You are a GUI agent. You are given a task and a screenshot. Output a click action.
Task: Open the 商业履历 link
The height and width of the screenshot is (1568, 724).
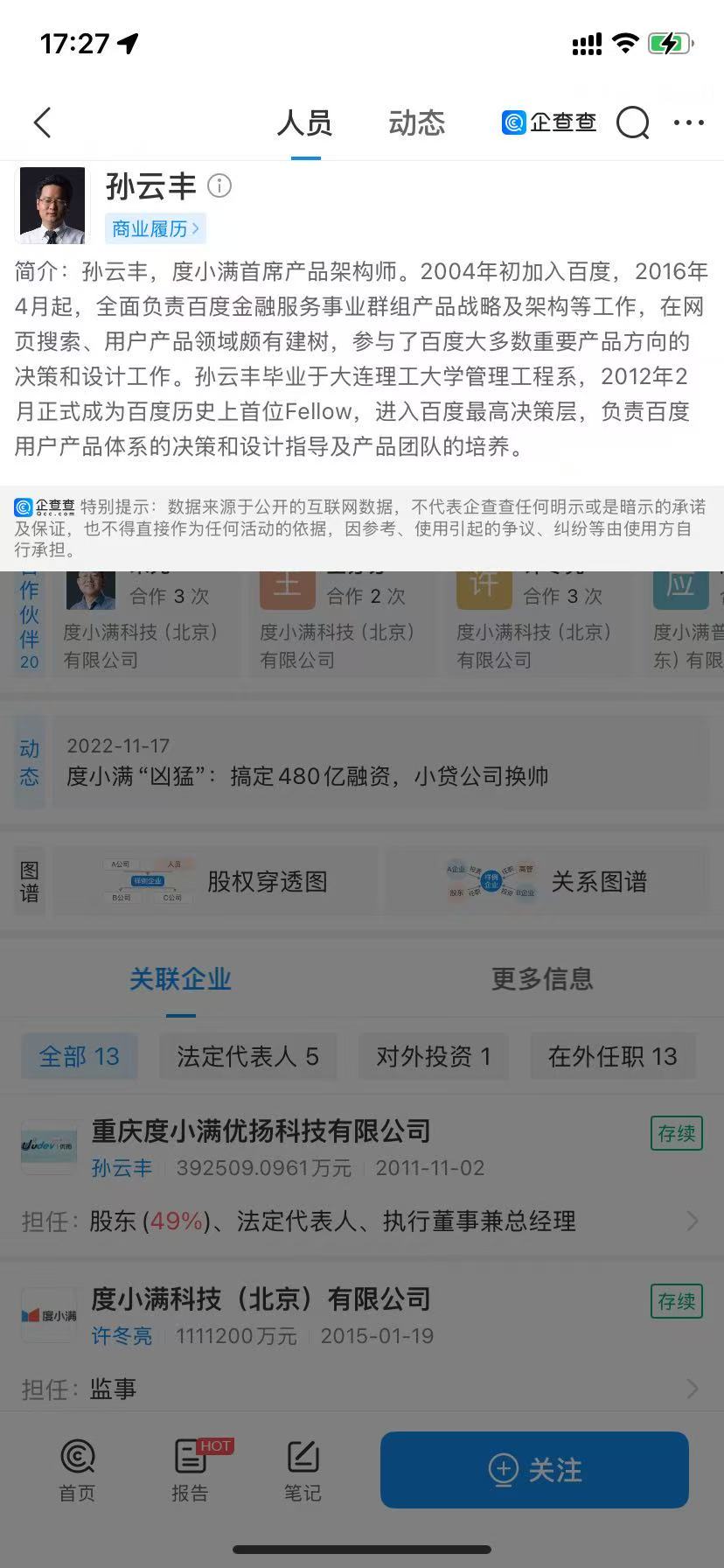(x=155, y=229)
